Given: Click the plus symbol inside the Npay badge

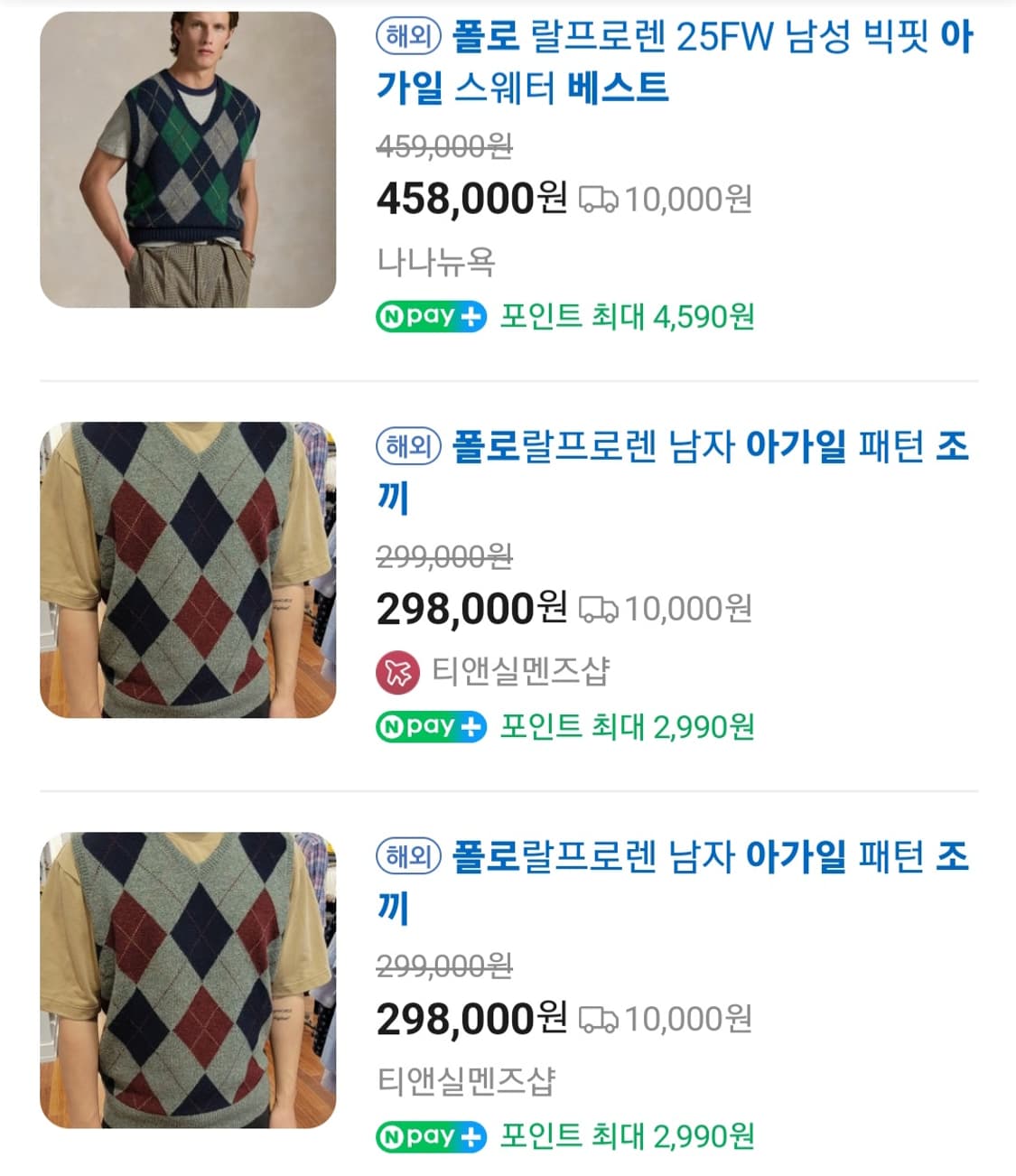Looking at the screenshot, I should point(473,316).
